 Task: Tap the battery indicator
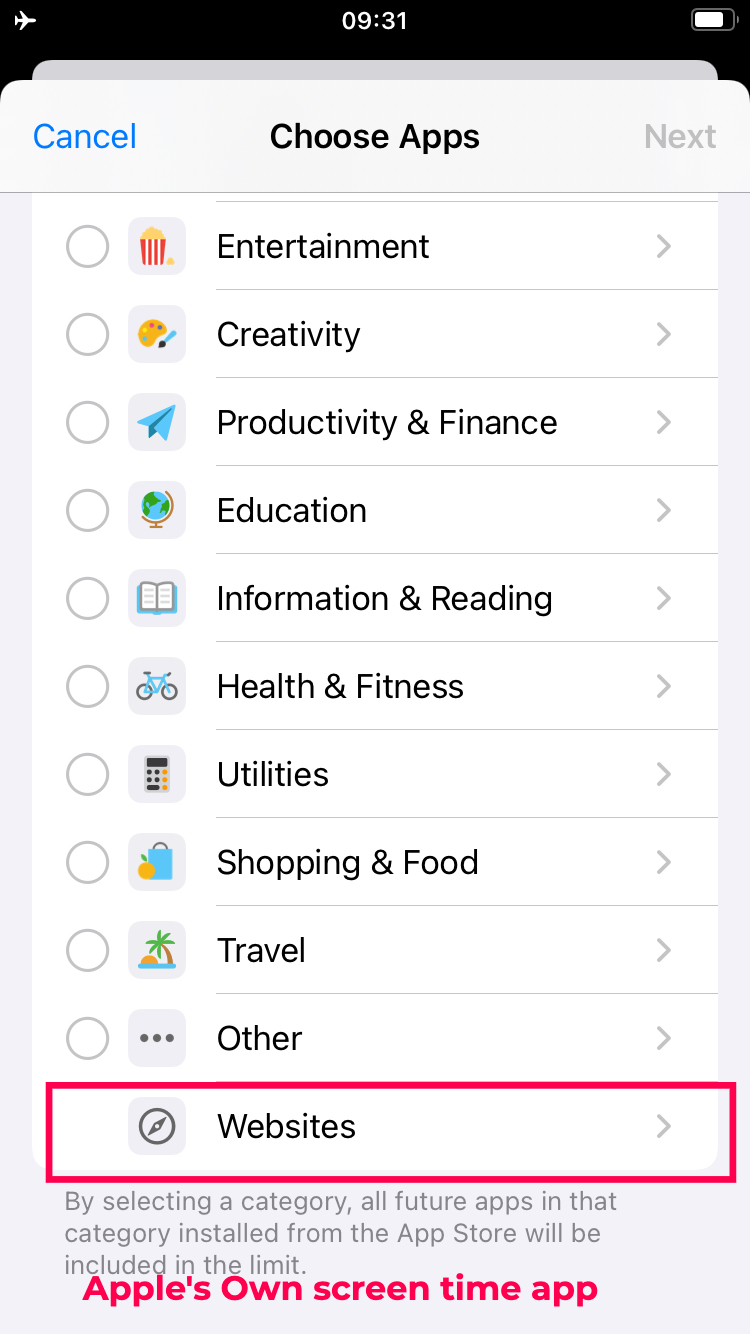tap(712, 18)
